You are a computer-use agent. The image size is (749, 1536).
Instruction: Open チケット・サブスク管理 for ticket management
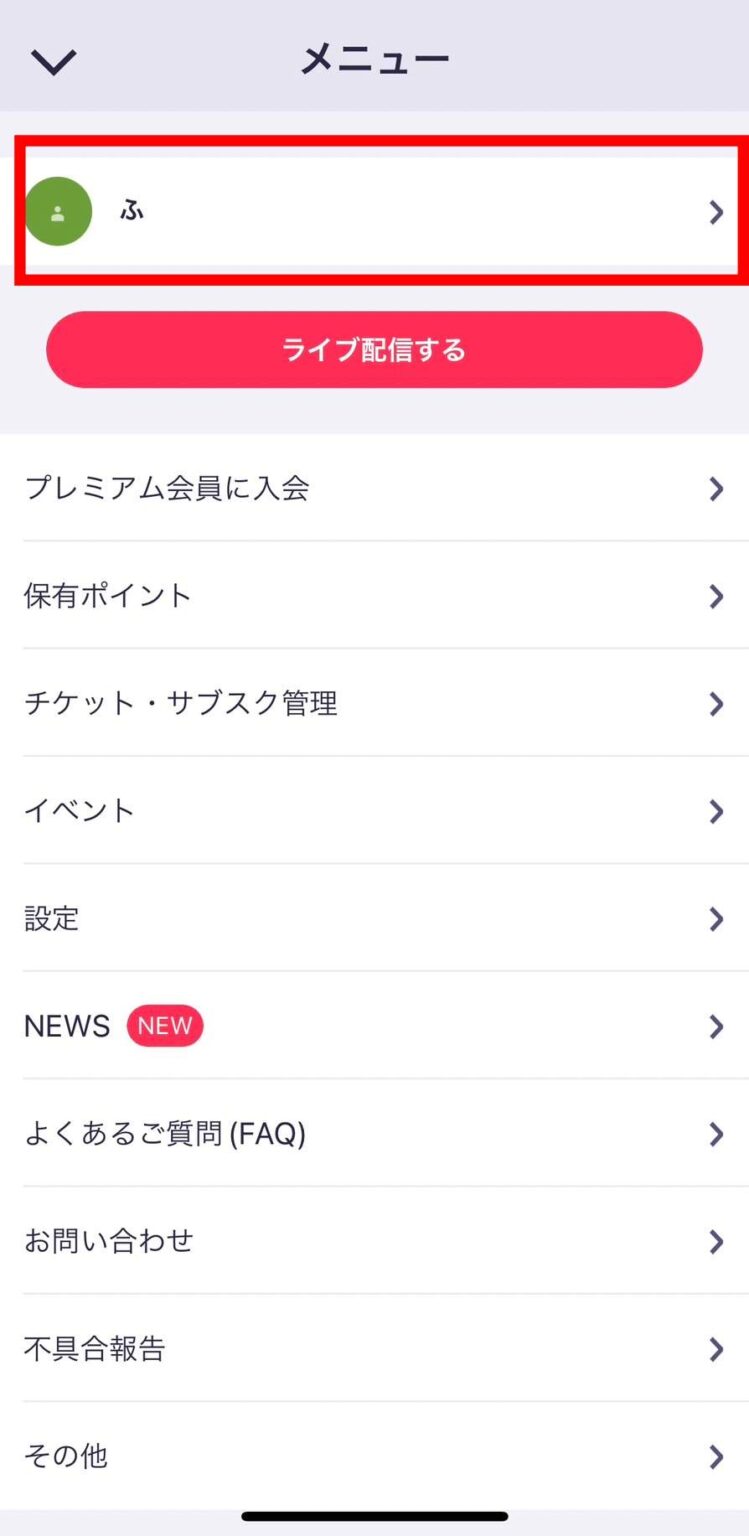click(x=374, y=704)
